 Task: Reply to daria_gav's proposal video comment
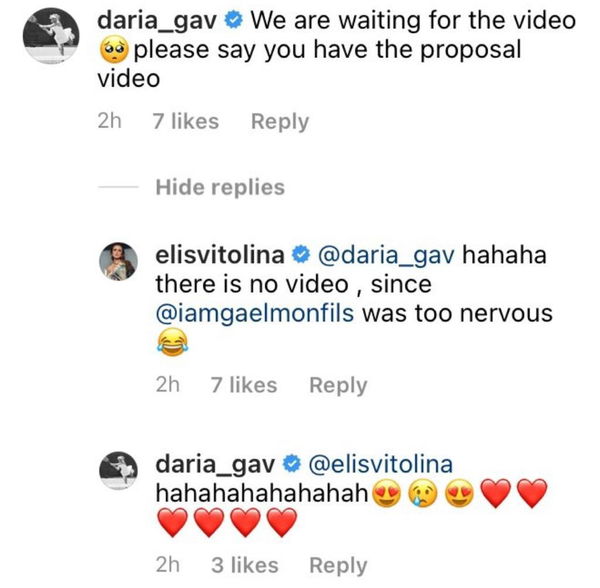(x=279, y=122)
